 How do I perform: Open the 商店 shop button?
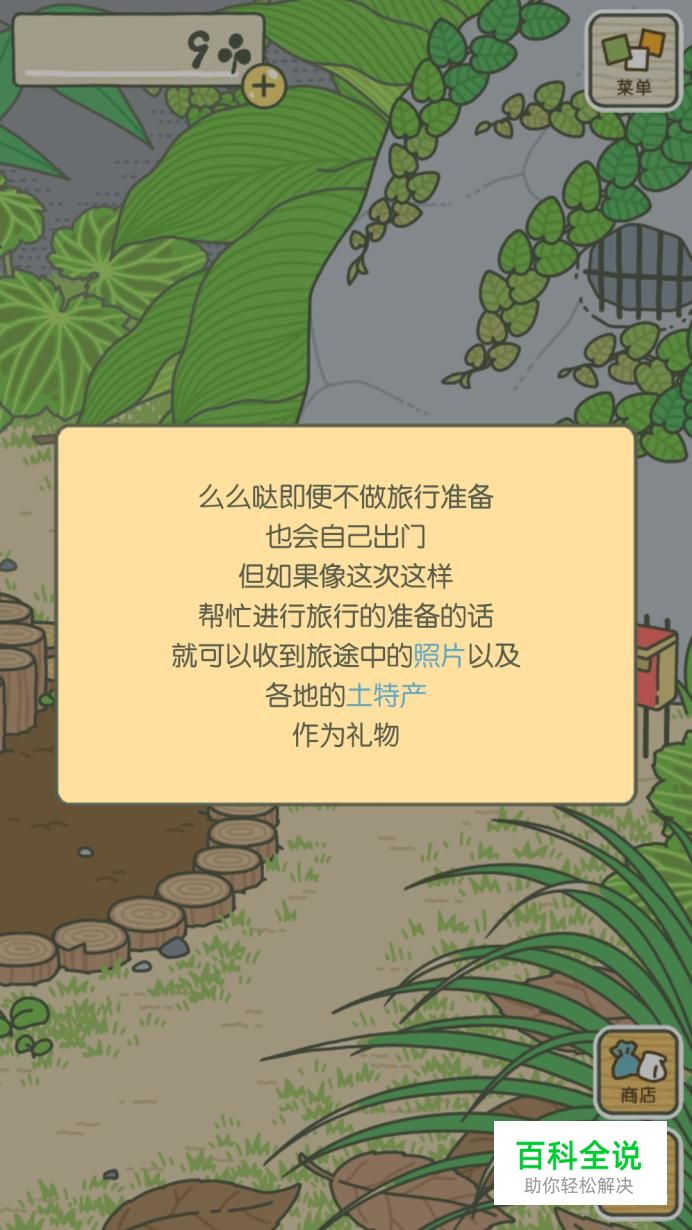click(x=638, y=1072)
